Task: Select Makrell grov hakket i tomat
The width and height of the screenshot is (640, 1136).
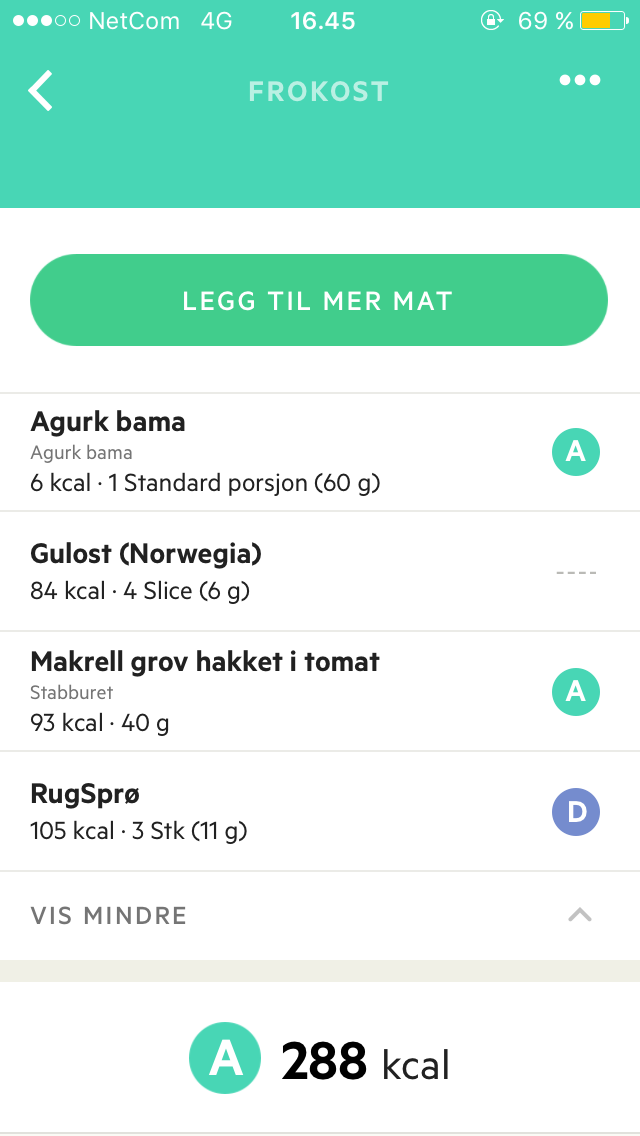Action: pos(320,692)
